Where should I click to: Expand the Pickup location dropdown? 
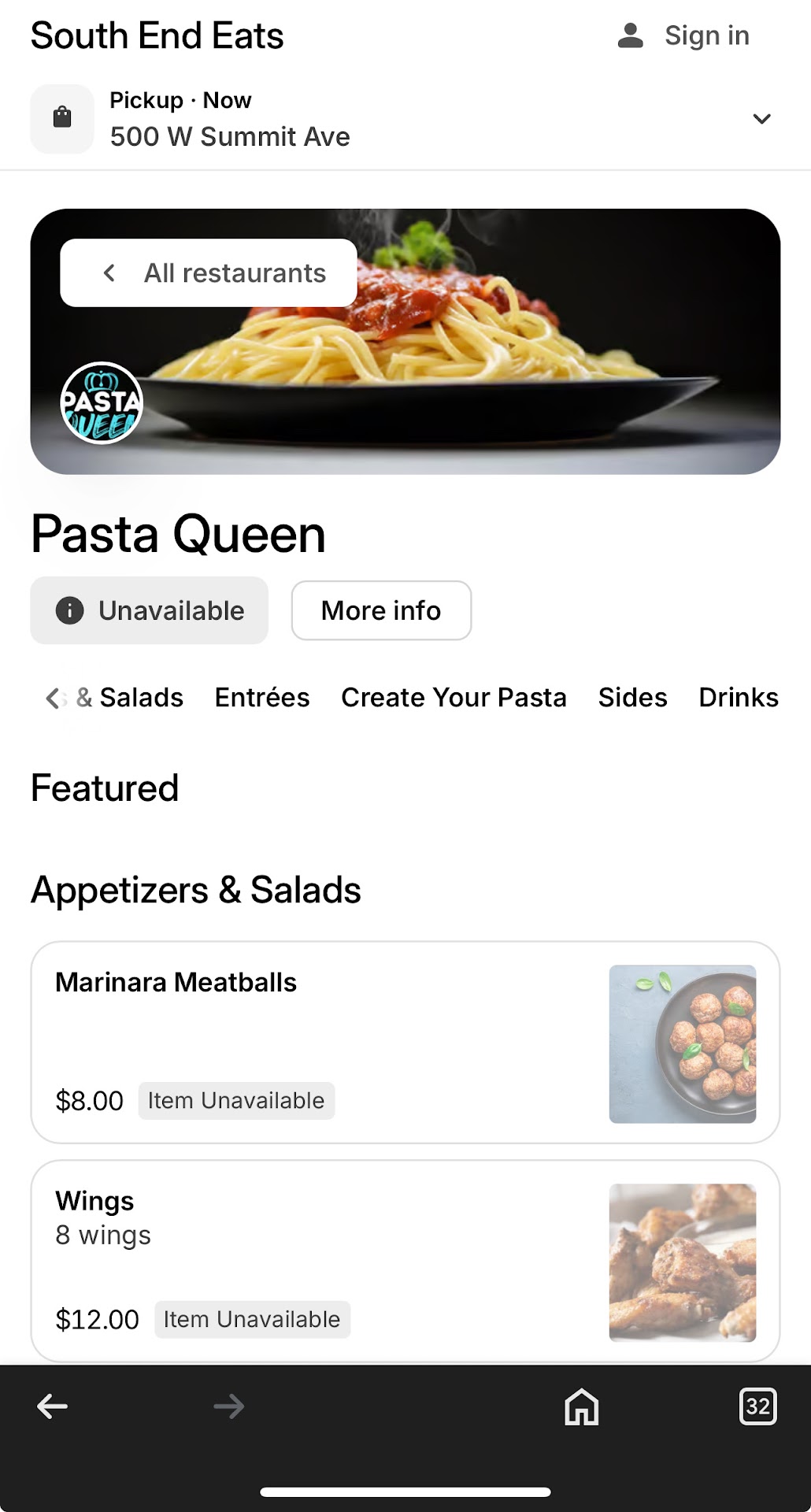tap(761, 119)
